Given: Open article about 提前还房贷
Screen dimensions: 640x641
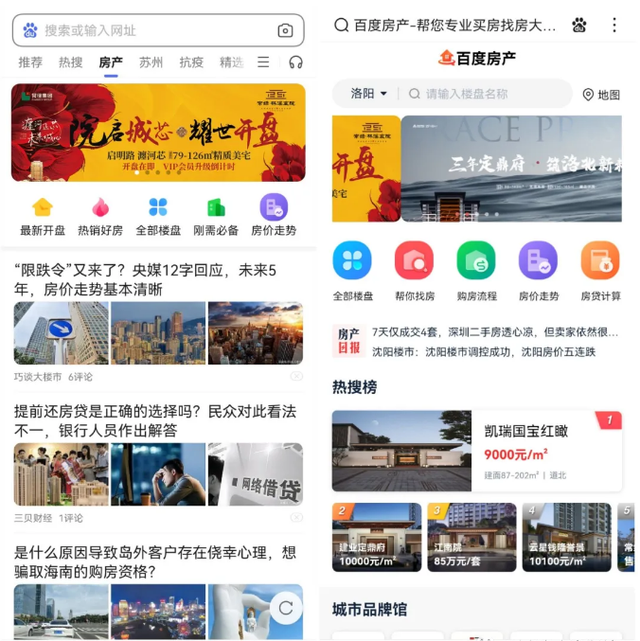Looking at the screenshot, I should (x=150, y=420).
